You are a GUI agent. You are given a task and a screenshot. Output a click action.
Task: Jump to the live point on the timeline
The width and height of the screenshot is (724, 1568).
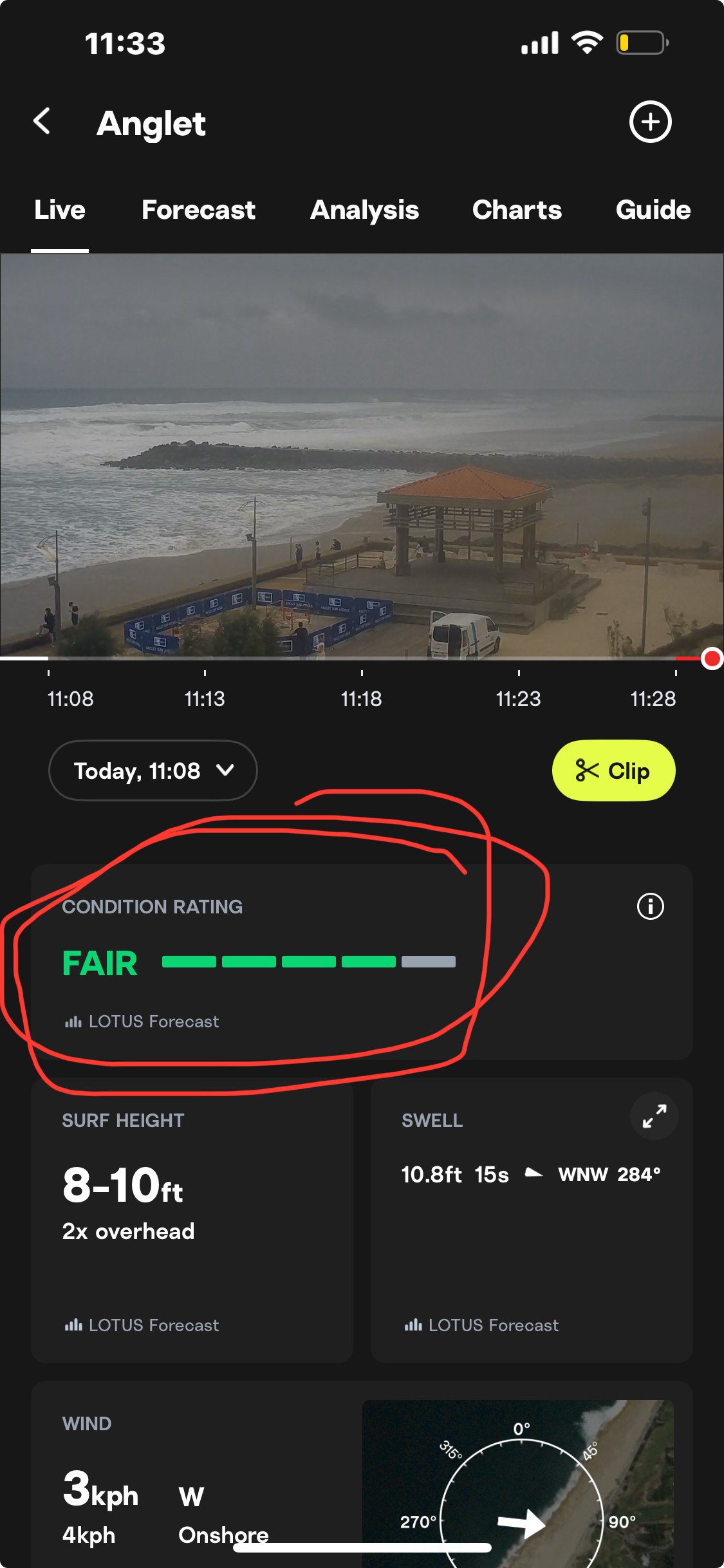[712, 659]
